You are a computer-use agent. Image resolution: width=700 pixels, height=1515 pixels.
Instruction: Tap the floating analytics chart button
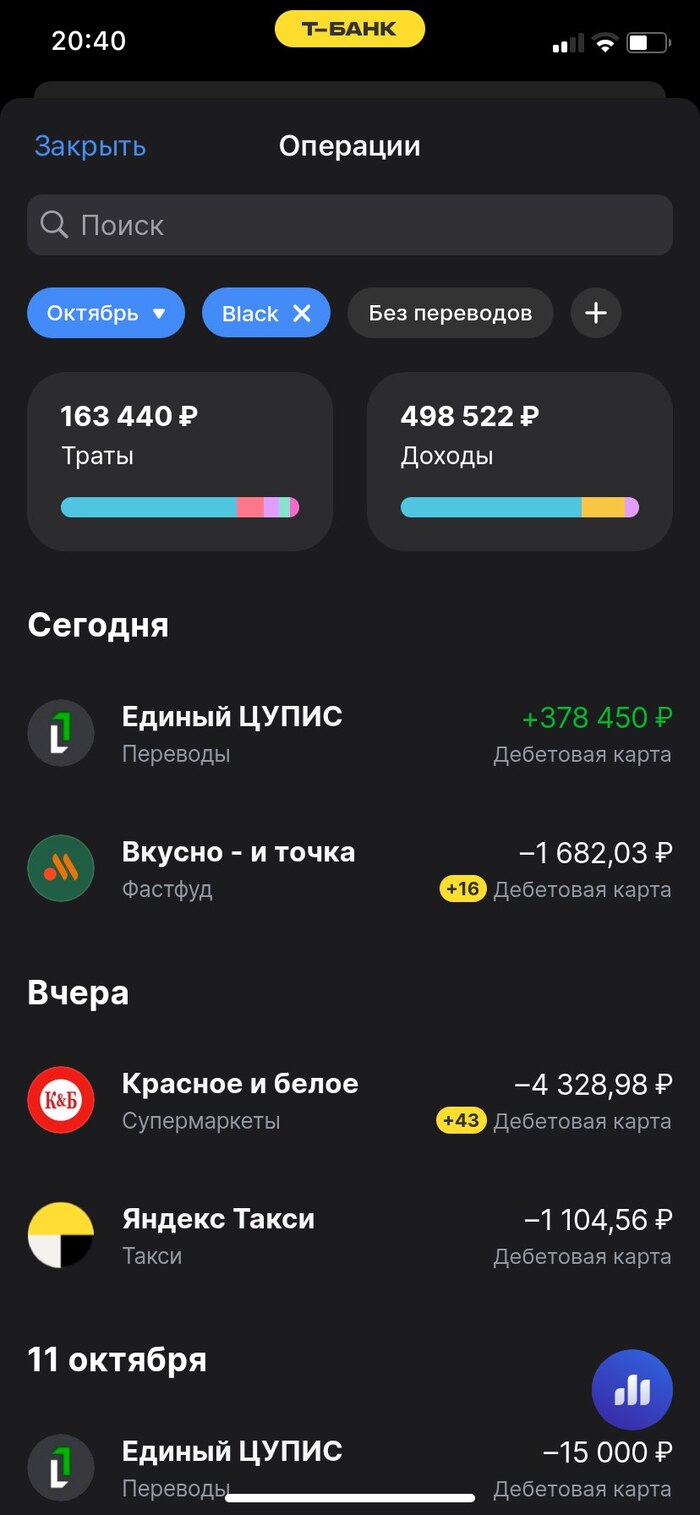click(x=632, y=1390)
